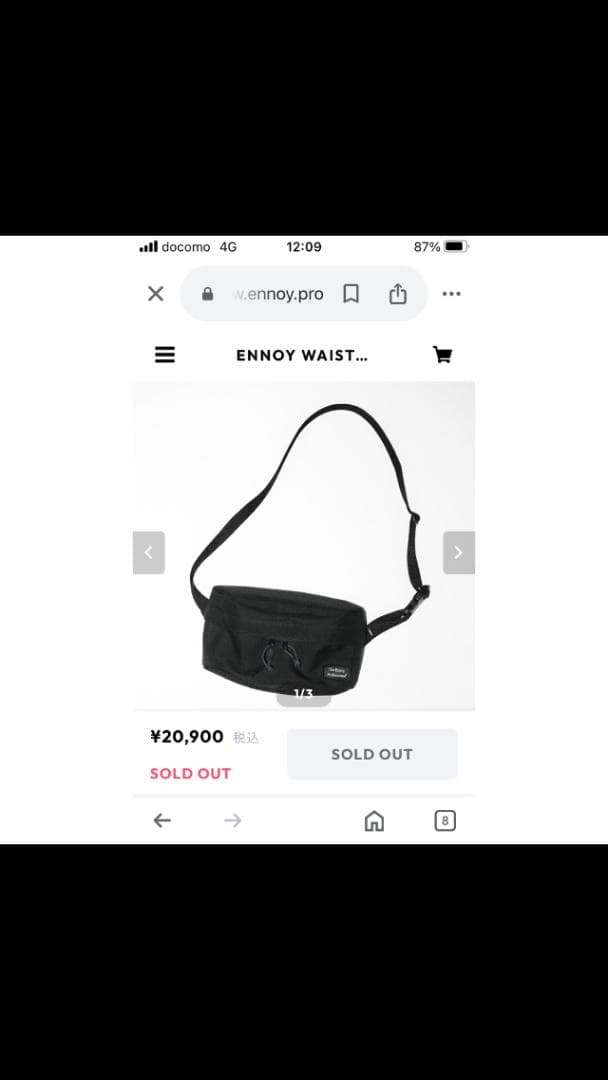Share this page via the share icon
The width and height of the screenshot is (608, 1080).
(398, 294)
